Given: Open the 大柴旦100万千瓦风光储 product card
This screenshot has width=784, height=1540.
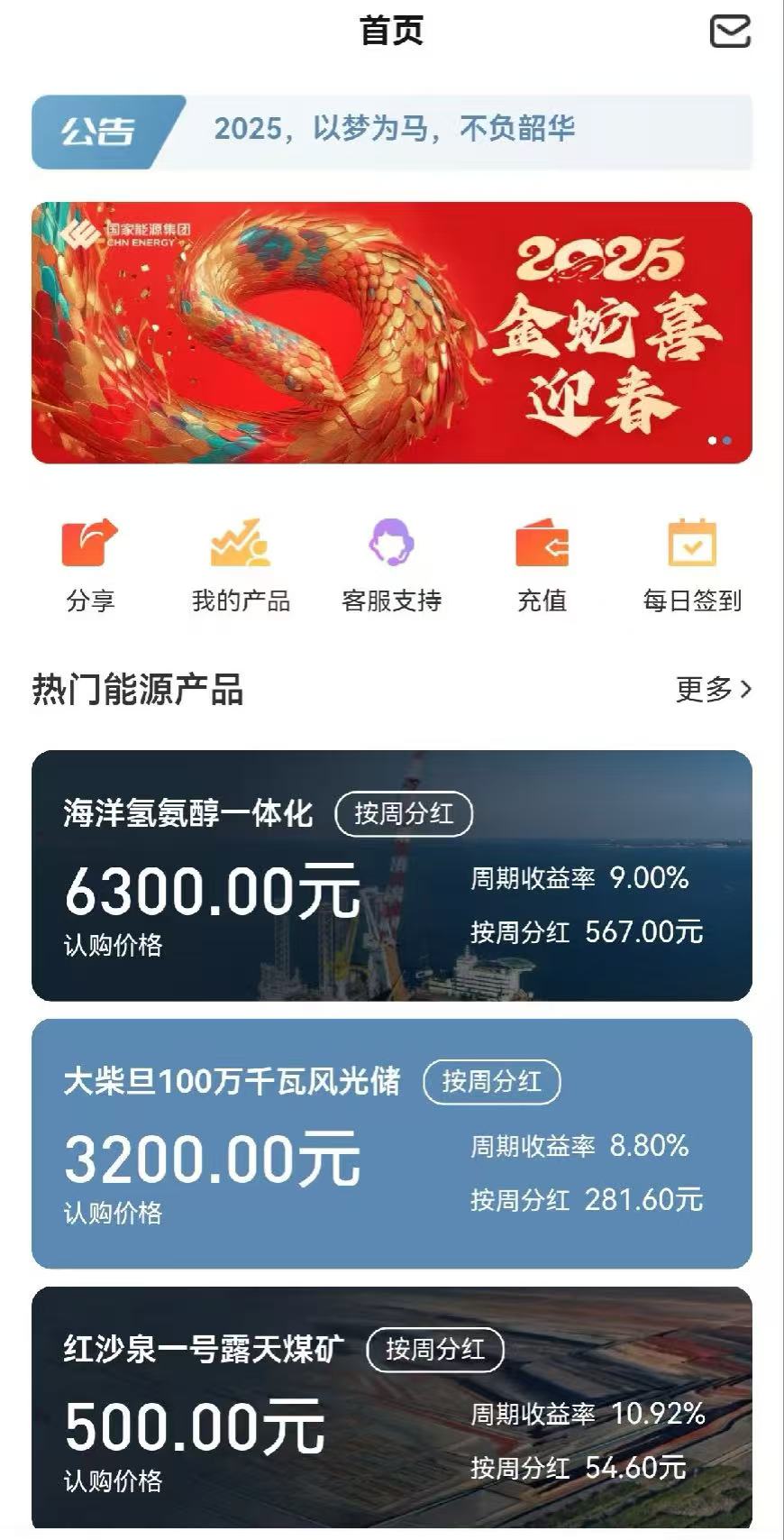Looking at the screenshot, I should (x=392, y=1143).
